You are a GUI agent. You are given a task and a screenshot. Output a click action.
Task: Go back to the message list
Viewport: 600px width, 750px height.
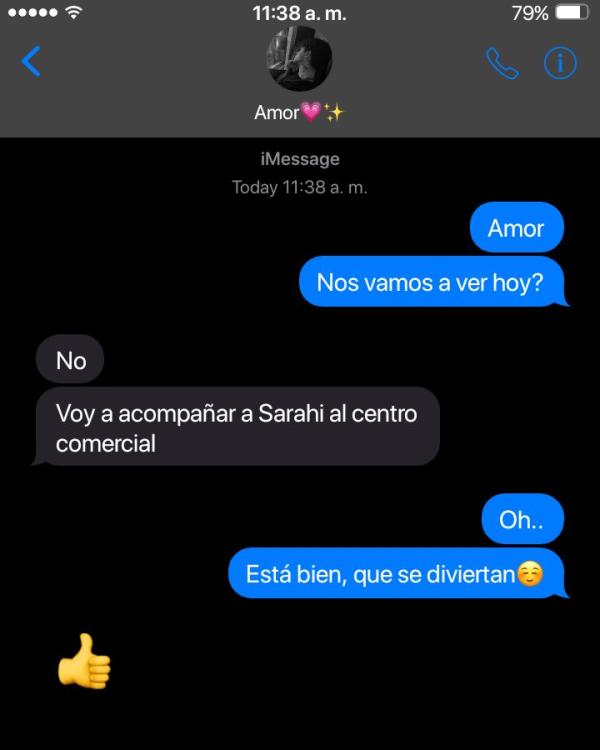click(31, 62)
